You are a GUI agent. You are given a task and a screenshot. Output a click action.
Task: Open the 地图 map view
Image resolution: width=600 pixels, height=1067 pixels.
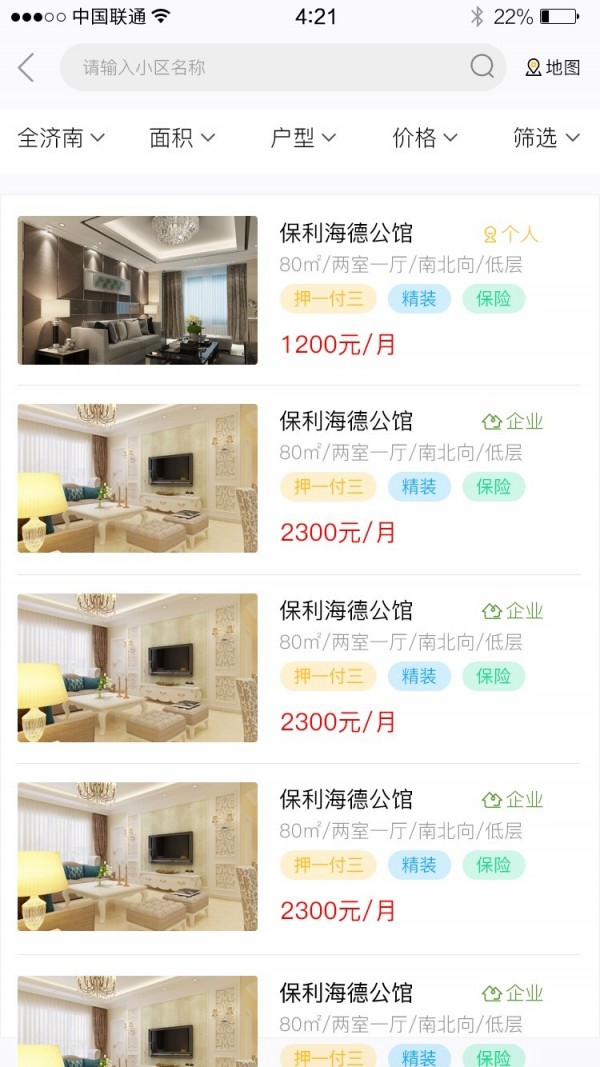tap(553, 68)
